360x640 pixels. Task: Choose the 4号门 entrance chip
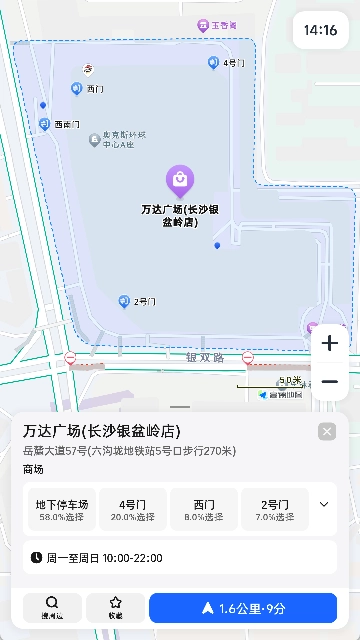(133, 509)
